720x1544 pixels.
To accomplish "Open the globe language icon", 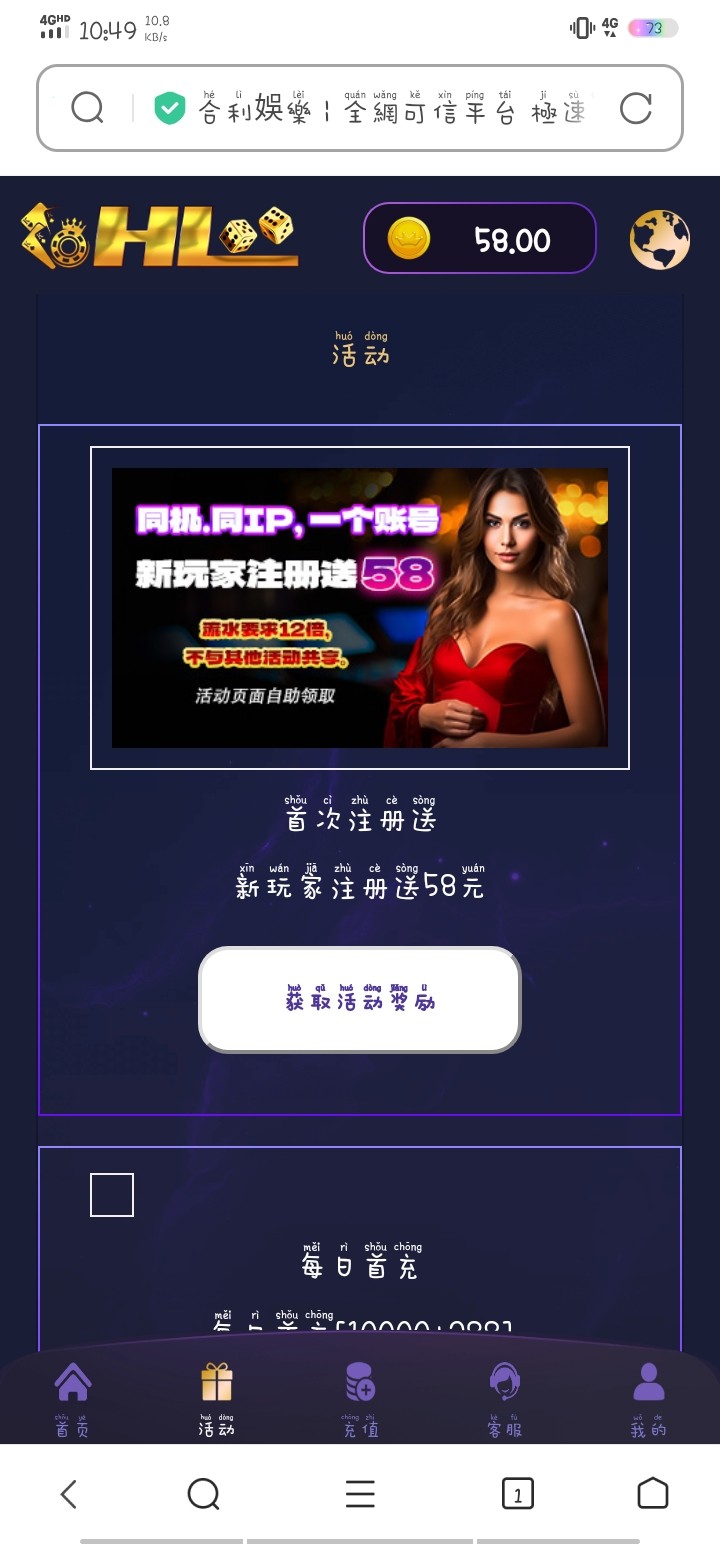I will (x=659, y=240).
